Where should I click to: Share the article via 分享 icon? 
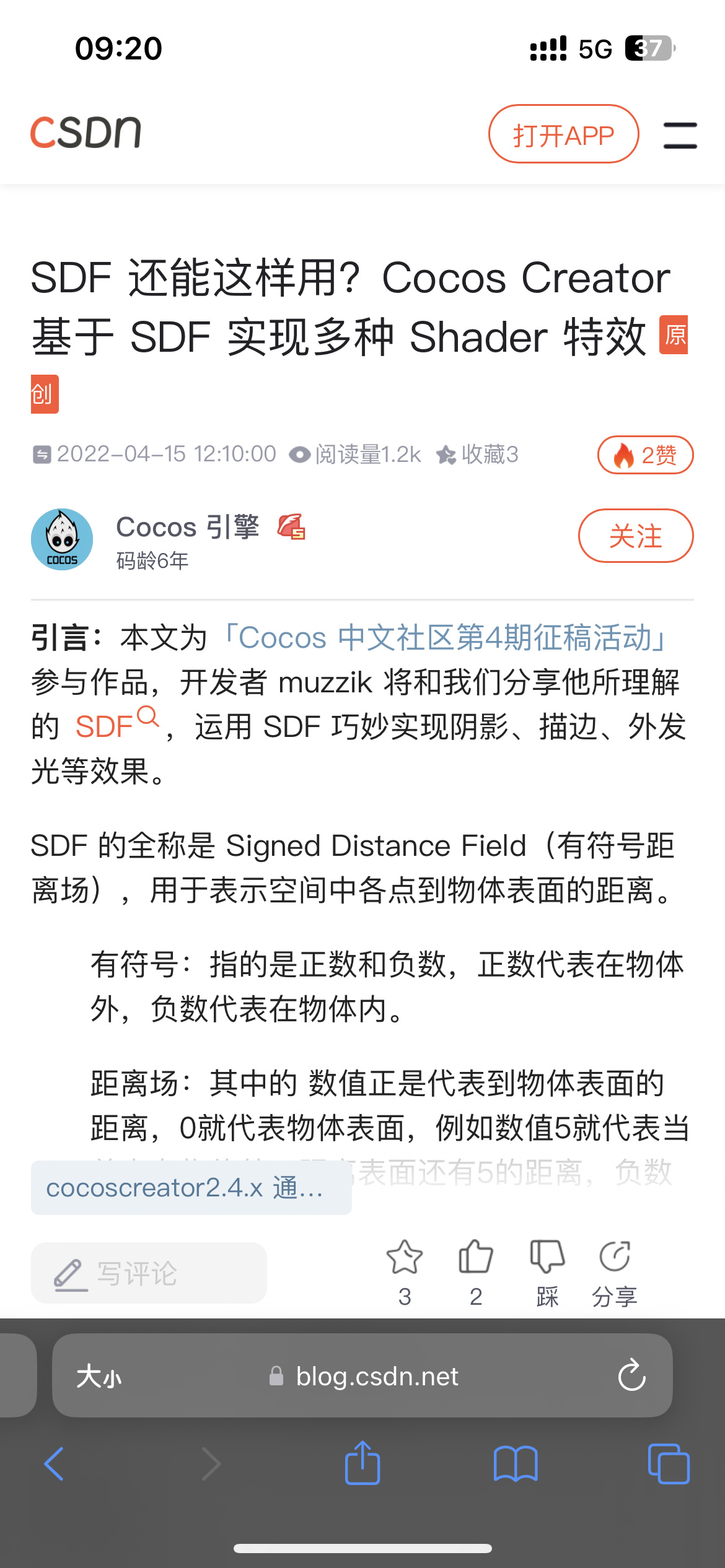point(614,1258)
